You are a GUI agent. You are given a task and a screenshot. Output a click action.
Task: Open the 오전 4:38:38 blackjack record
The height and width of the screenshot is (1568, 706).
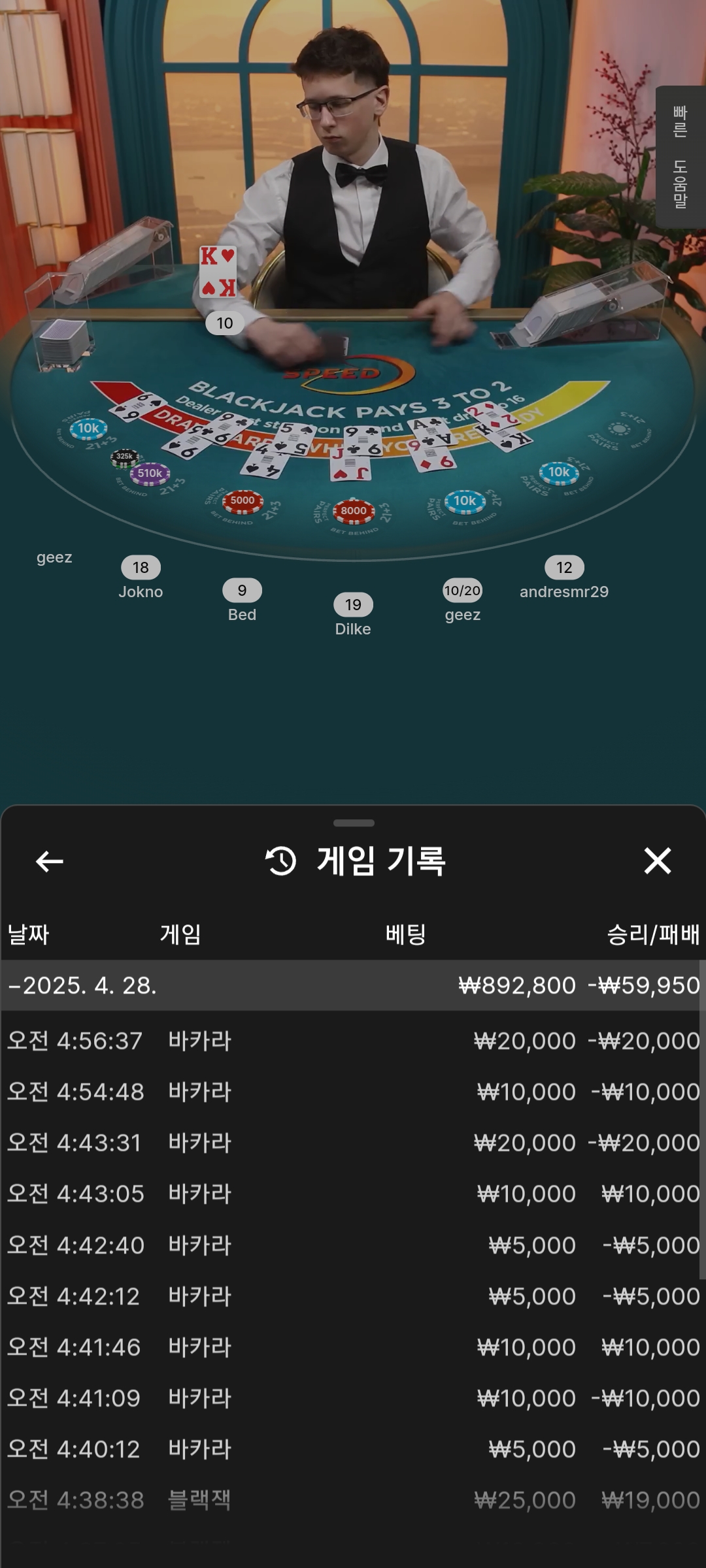(353, 1500)
